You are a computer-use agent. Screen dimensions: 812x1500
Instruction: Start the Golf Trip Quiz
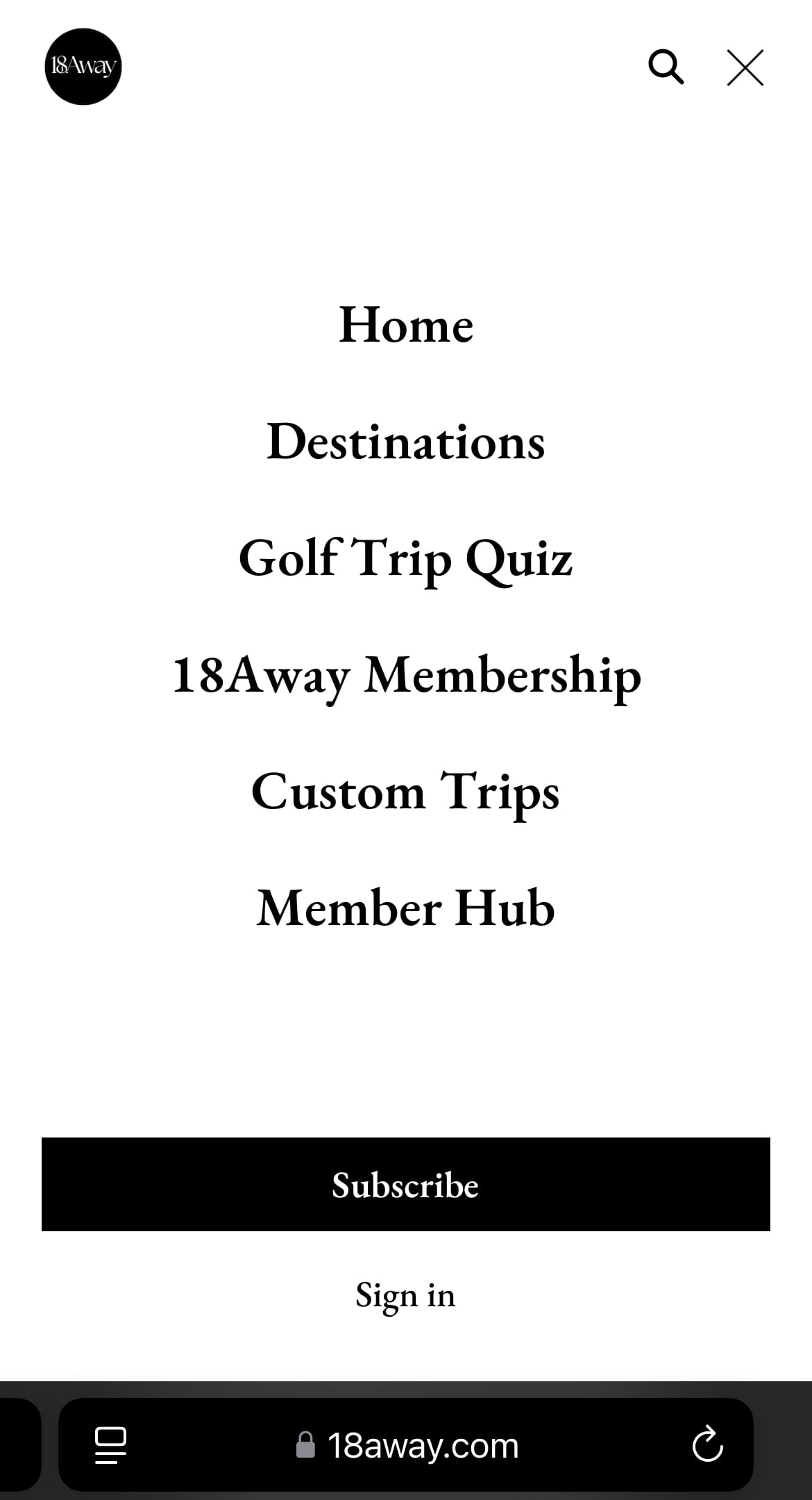pyautogui.click(x=406, y=558)
